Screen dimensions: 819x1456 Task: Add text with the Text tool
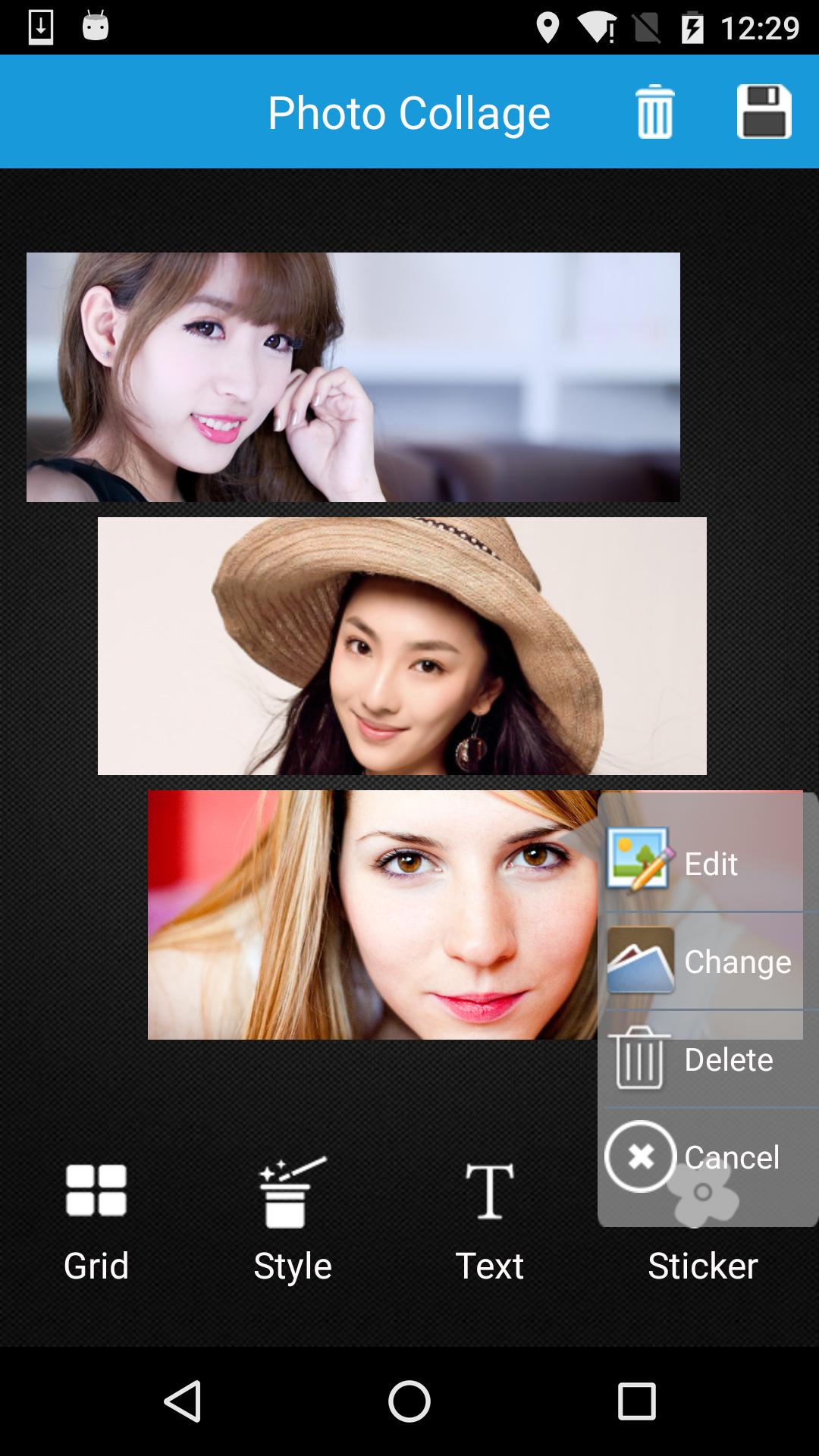[489, 1222]
